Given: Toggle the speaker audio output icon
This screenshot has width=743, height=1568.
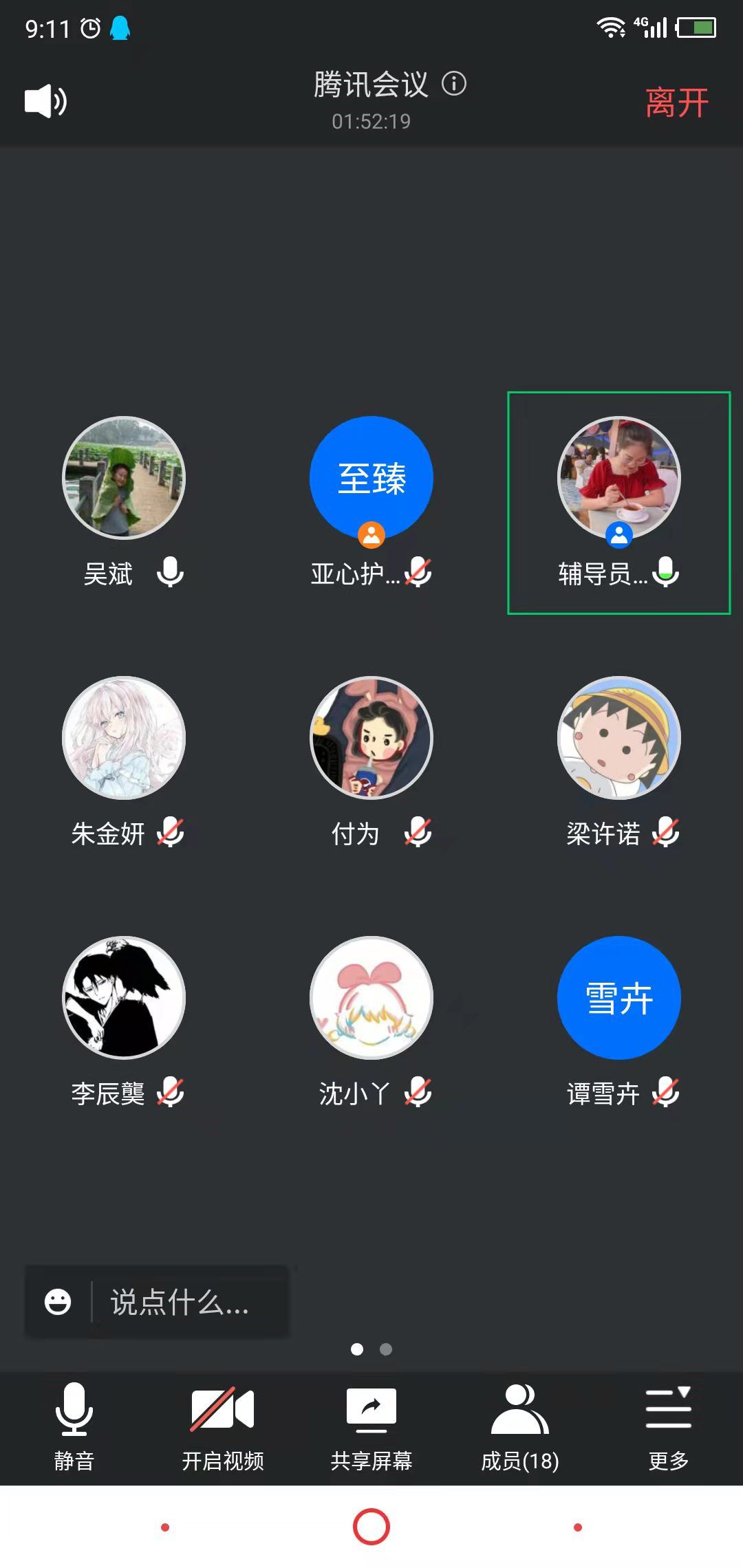Looking at the screenshot, I should [x=45, y=102].
